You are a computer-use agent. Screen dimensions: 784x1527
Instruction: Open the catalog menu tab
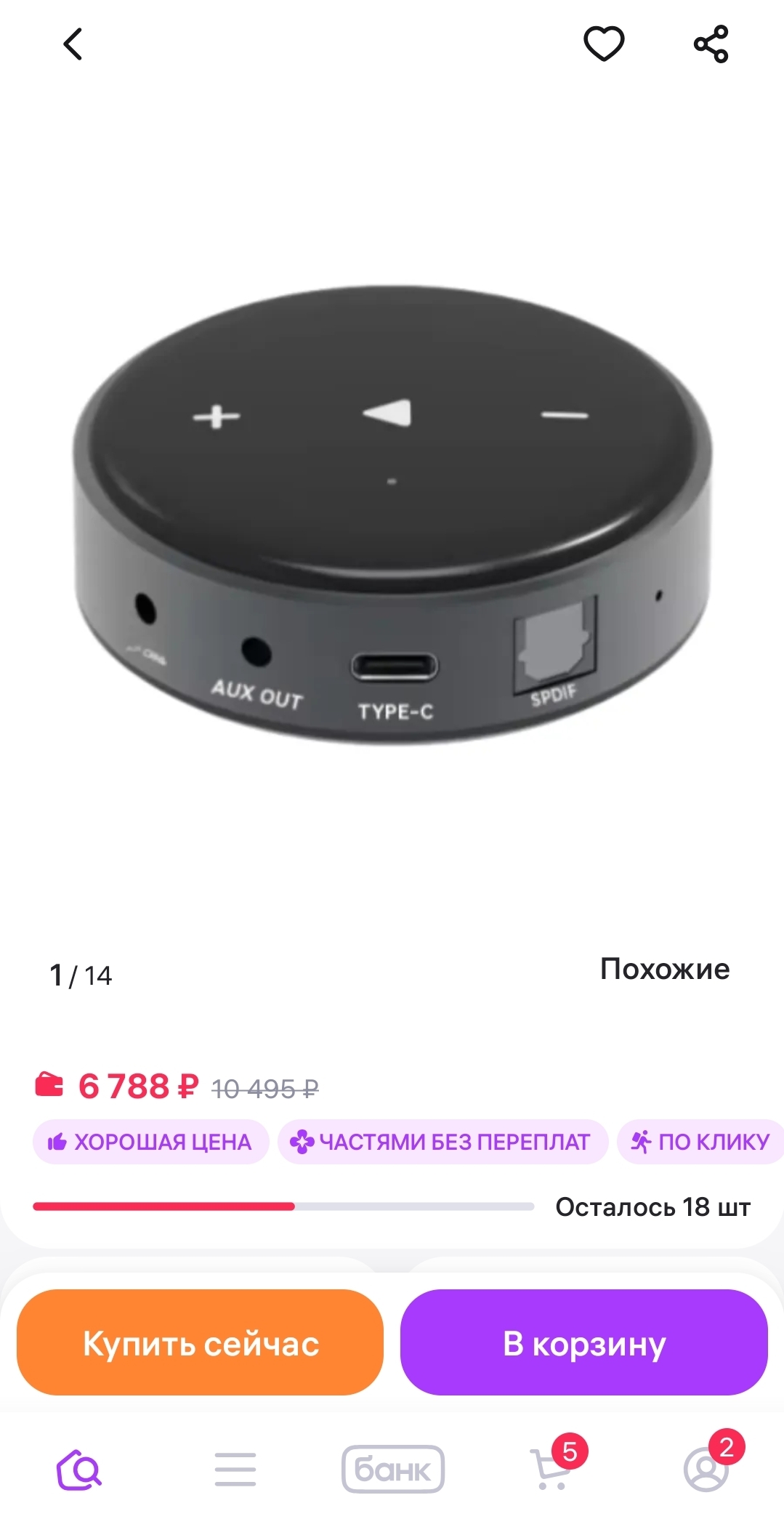pyautogui.click(x=235, y=1470)
